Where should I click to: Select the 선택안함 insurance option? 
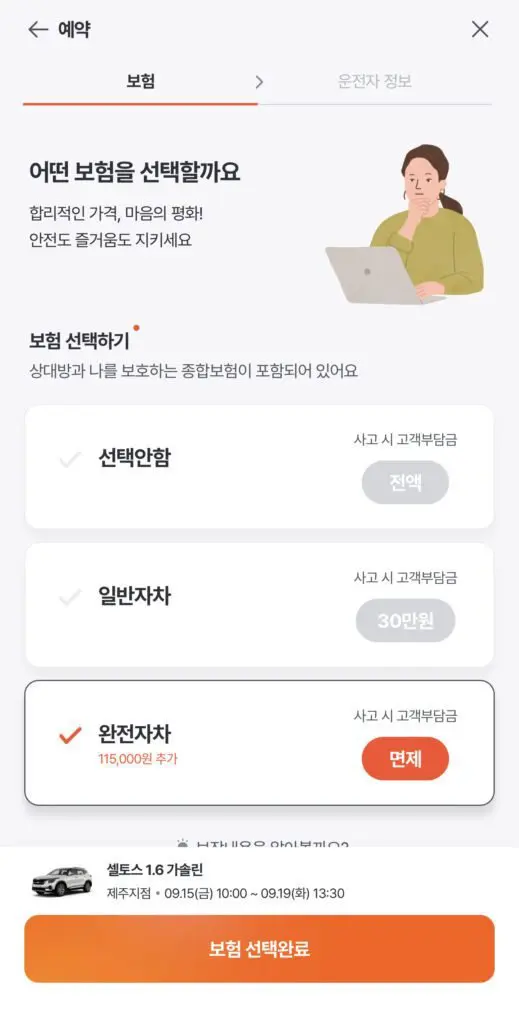click(259, 466)
